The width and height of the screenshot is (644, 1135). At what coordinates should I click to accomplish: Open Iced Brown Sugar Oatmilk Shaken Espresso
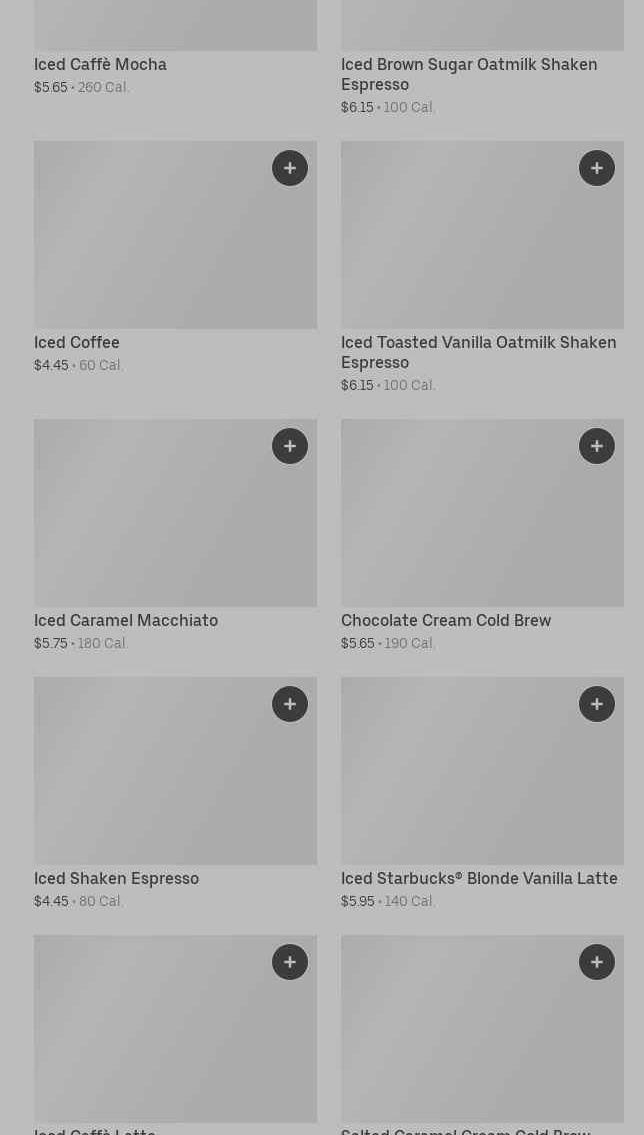tap(469, 74)
